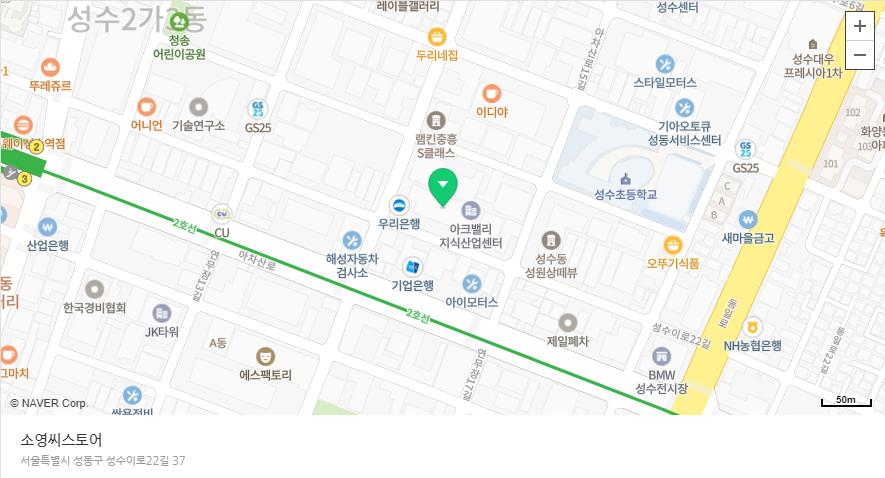Screen dimensions: 885x478
Task: Select the CU convenience store marker
Action: (222, 214)
